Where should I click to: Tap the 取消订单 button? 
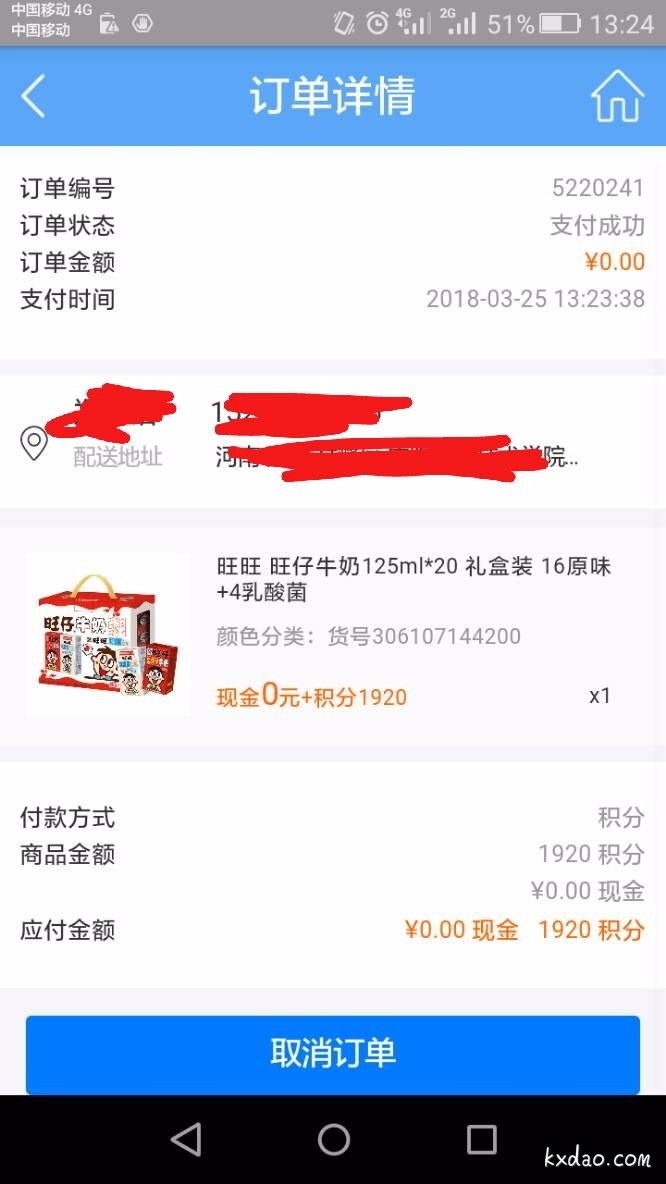(x=333, y=1053)
